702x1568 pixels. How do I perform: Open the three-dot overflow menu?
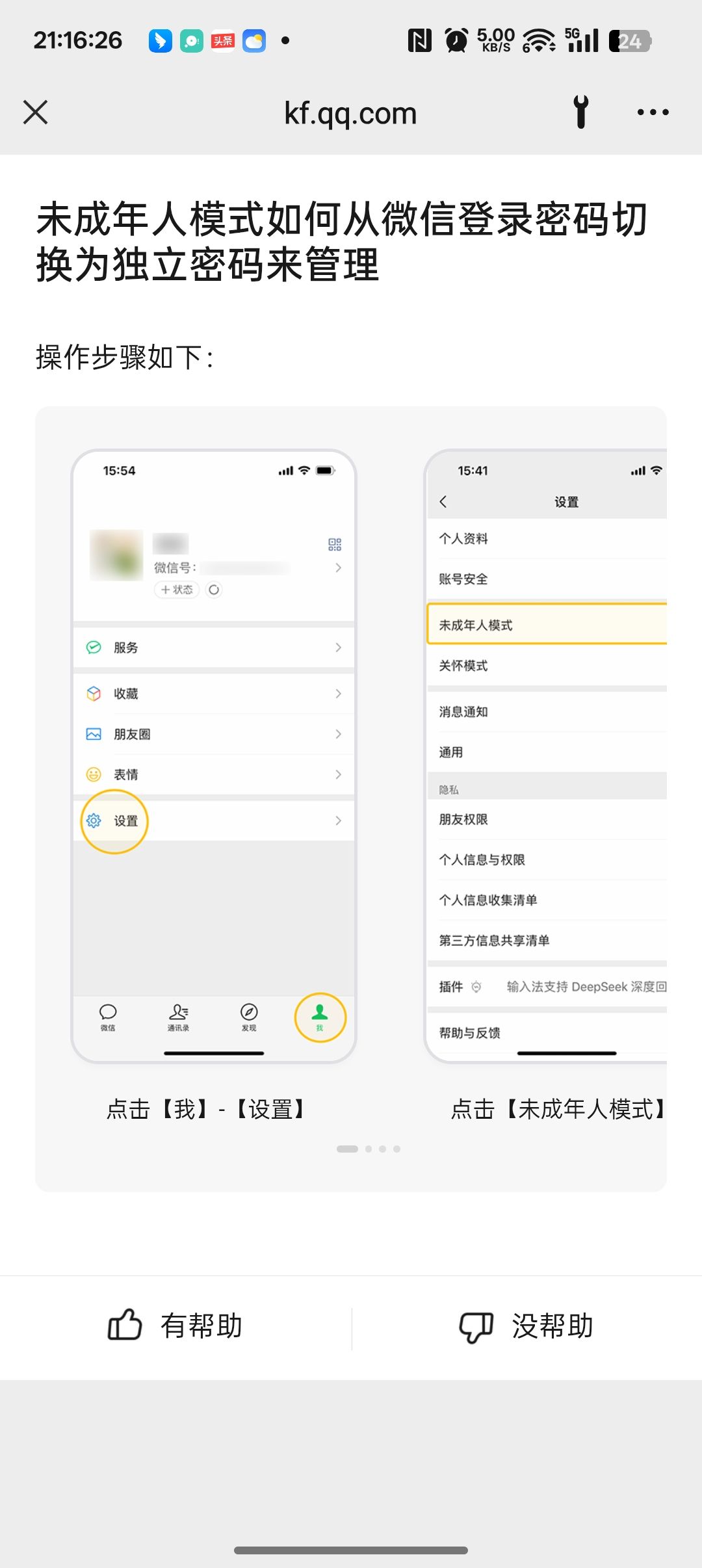653,112
